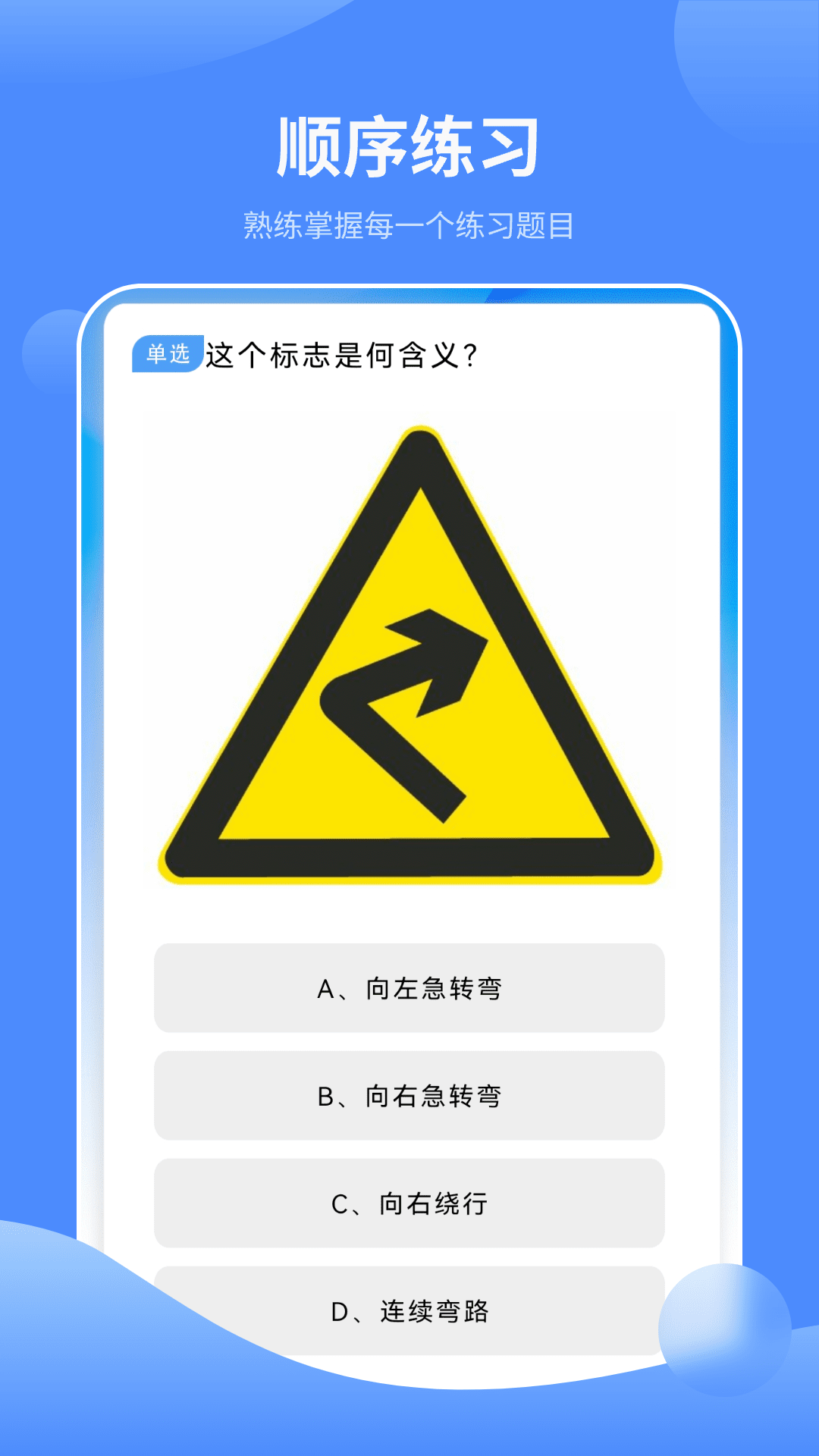
Task: Select answer D 连续弯路
Action: pyautogui.click(x=409, y=1313)
